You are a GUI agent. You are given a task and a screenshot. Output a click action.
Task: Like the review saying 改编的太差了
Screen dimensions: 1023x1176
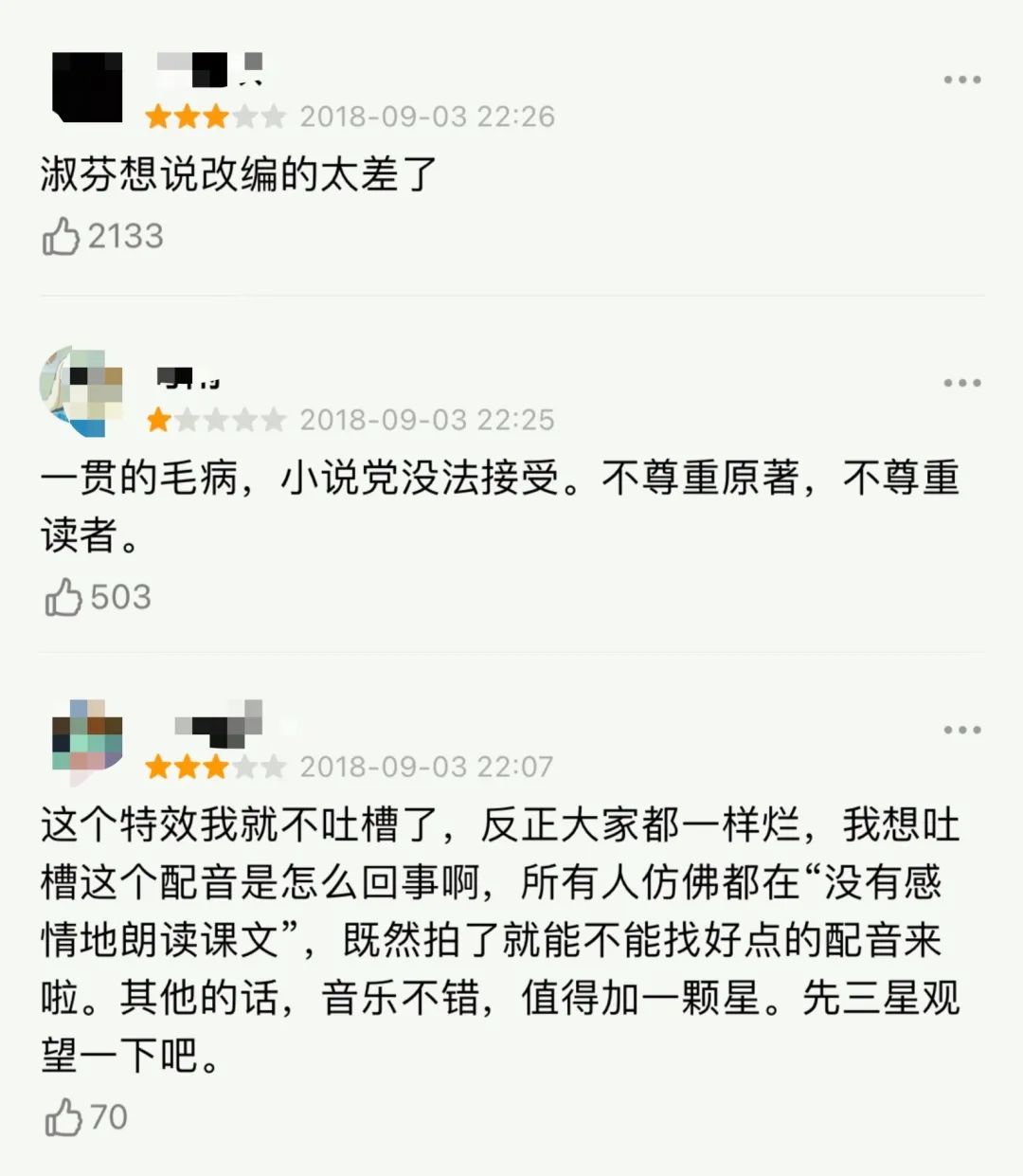click(62, 236)
